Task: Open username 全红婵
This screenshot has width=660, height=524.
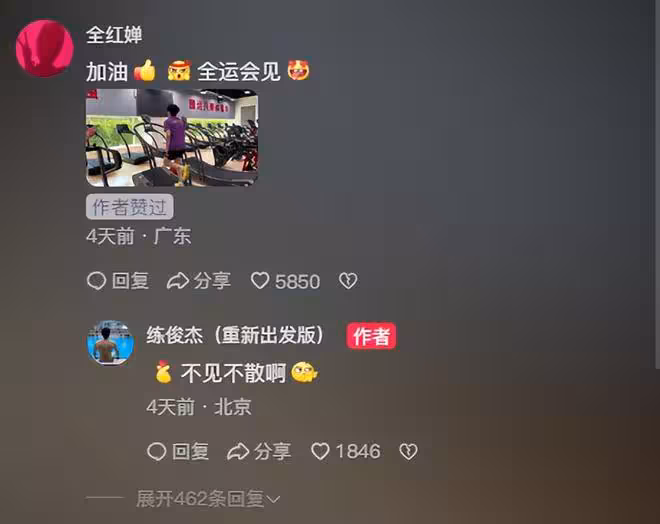Action: (114, 35)
